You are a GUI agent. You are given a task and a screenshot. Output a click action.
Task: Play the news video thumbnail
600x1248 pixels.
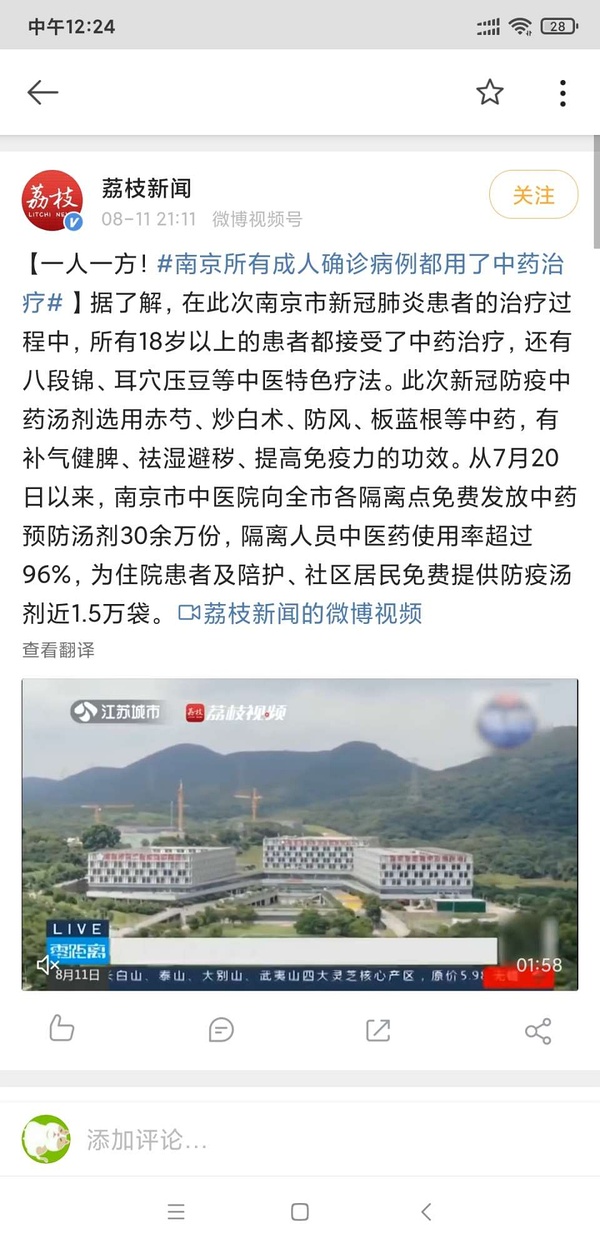300,835
